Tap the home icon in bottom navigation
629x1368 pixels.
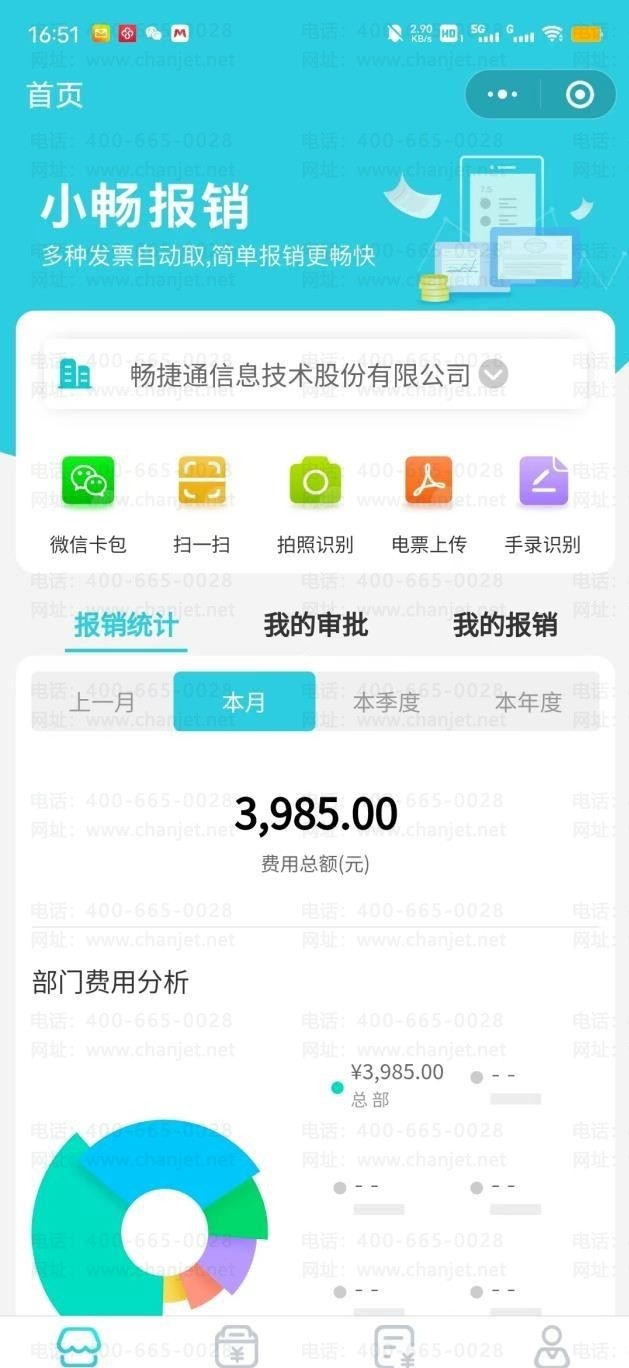[x=79, y=1345]
